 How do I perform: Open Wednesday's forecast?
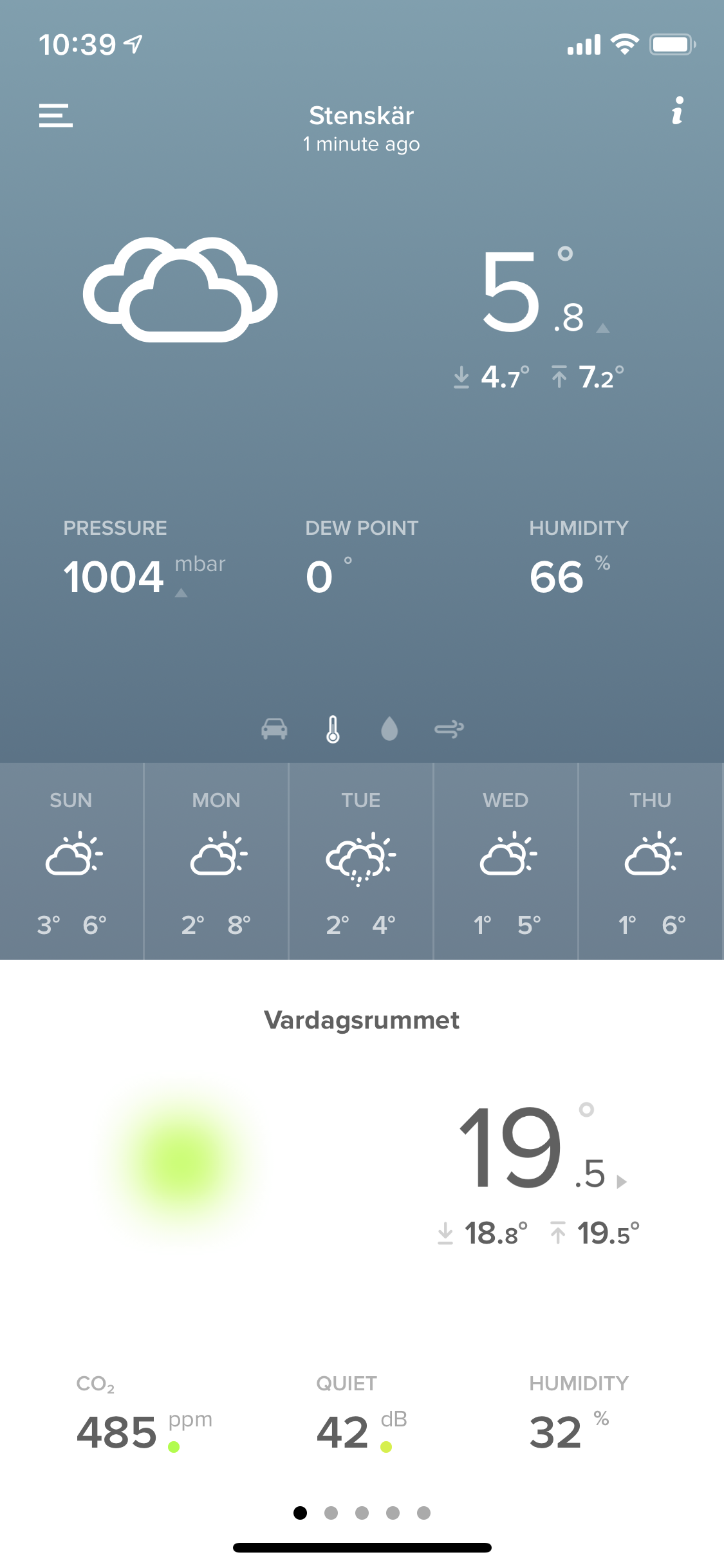coord(506,861)
